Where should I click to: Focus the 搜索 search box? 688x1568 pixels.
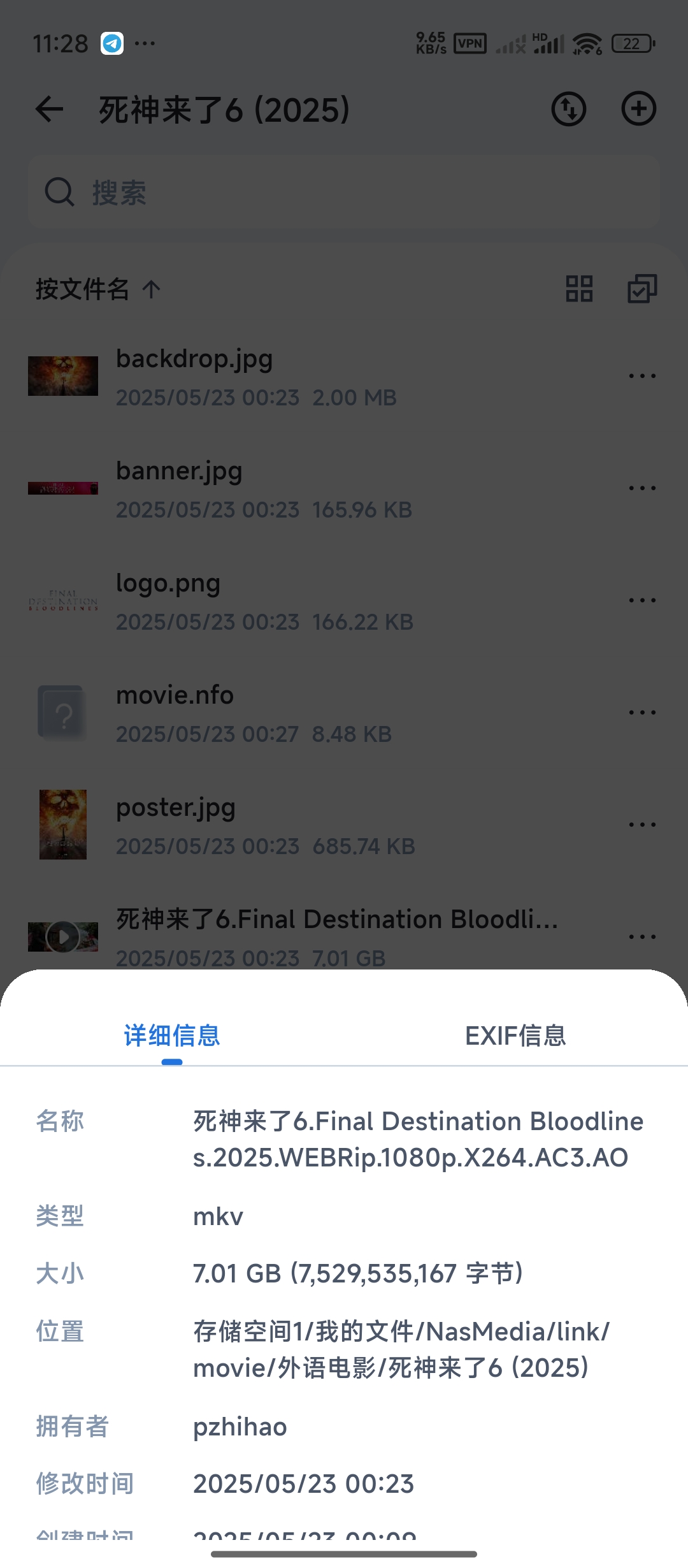tap(344, 192)
